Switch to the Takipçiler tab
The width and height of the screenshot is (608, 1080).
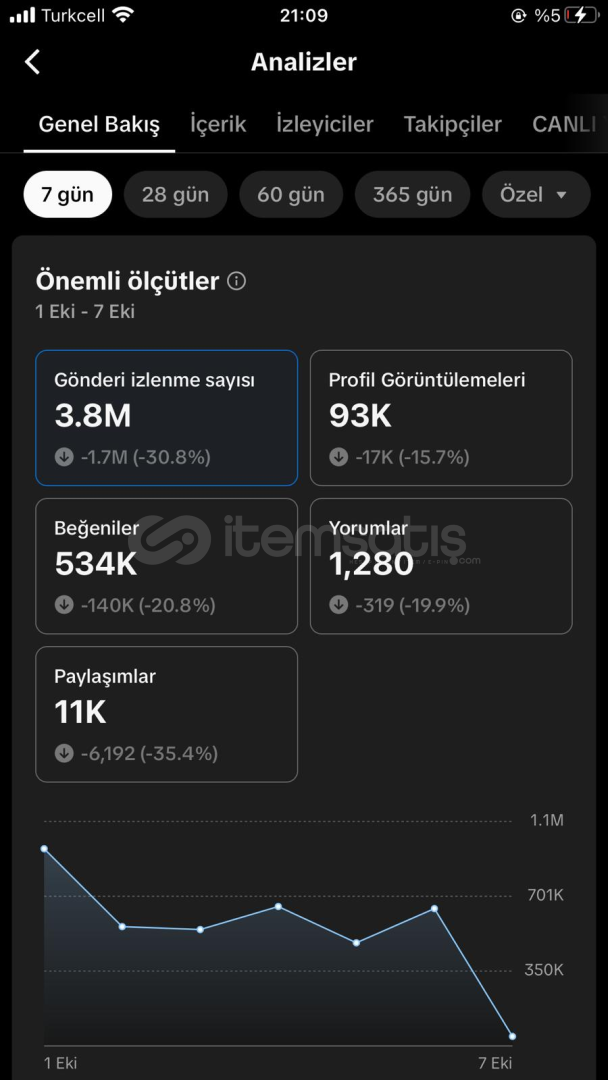pyautogui.click(x=452, y=124)
